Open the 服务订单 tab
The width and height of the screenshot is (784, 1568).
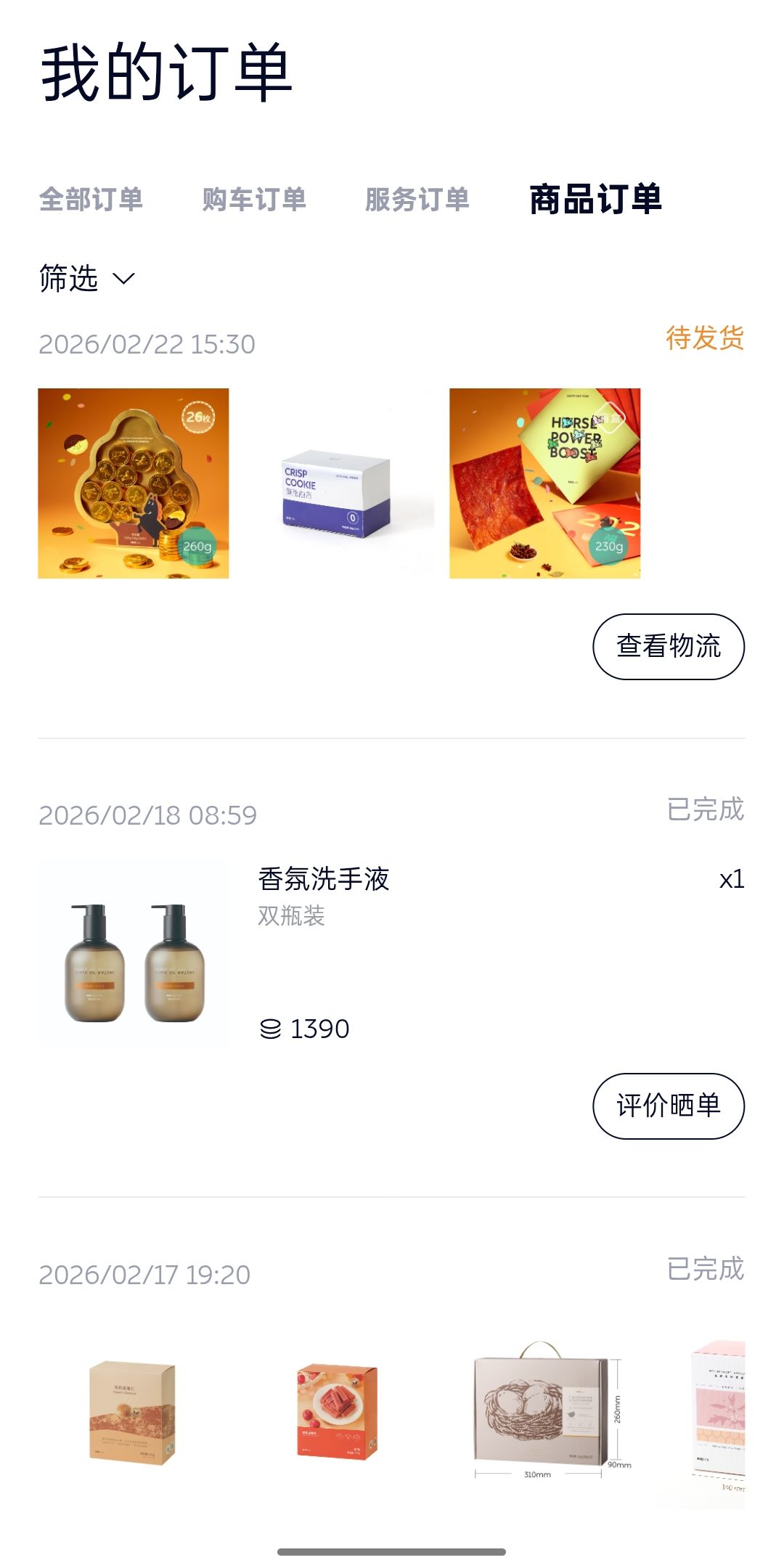pyautogui.click(x=417, y=199)
